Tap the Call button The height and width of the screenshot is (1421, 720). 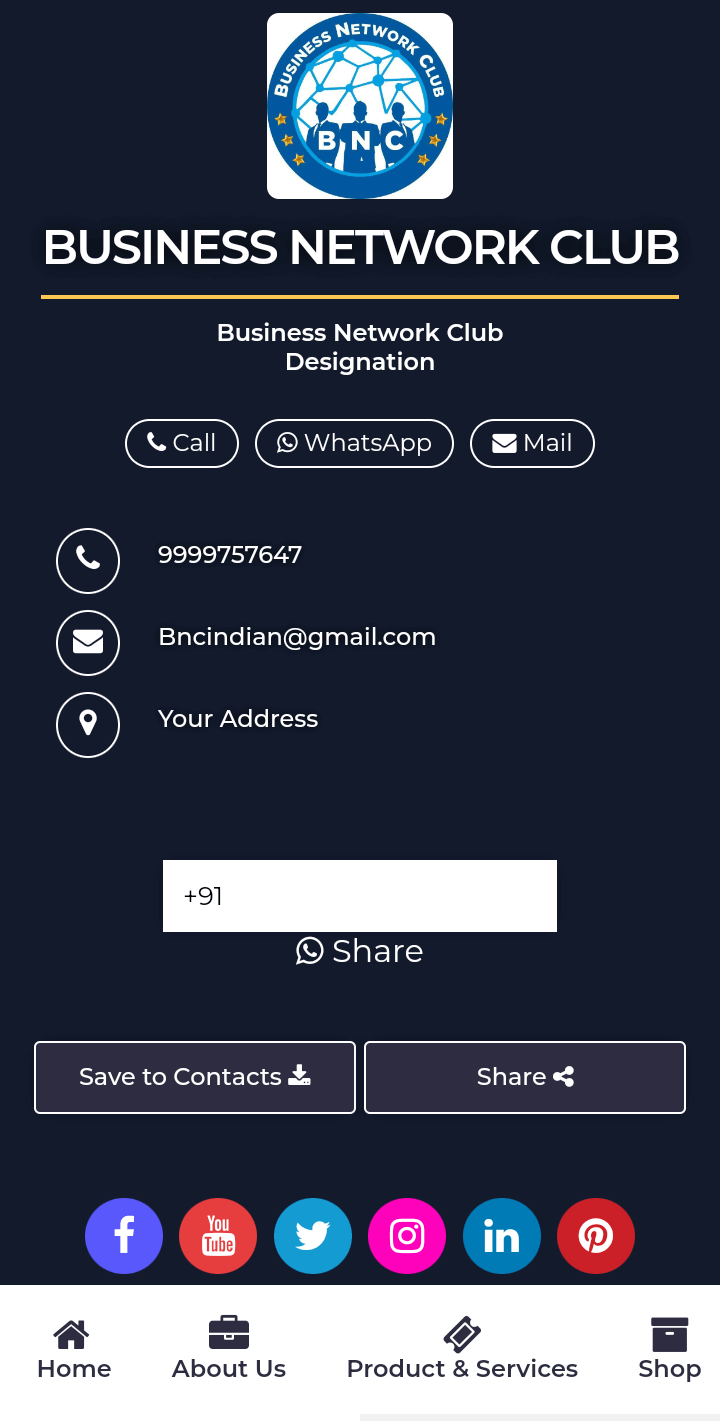pos(182,443)
